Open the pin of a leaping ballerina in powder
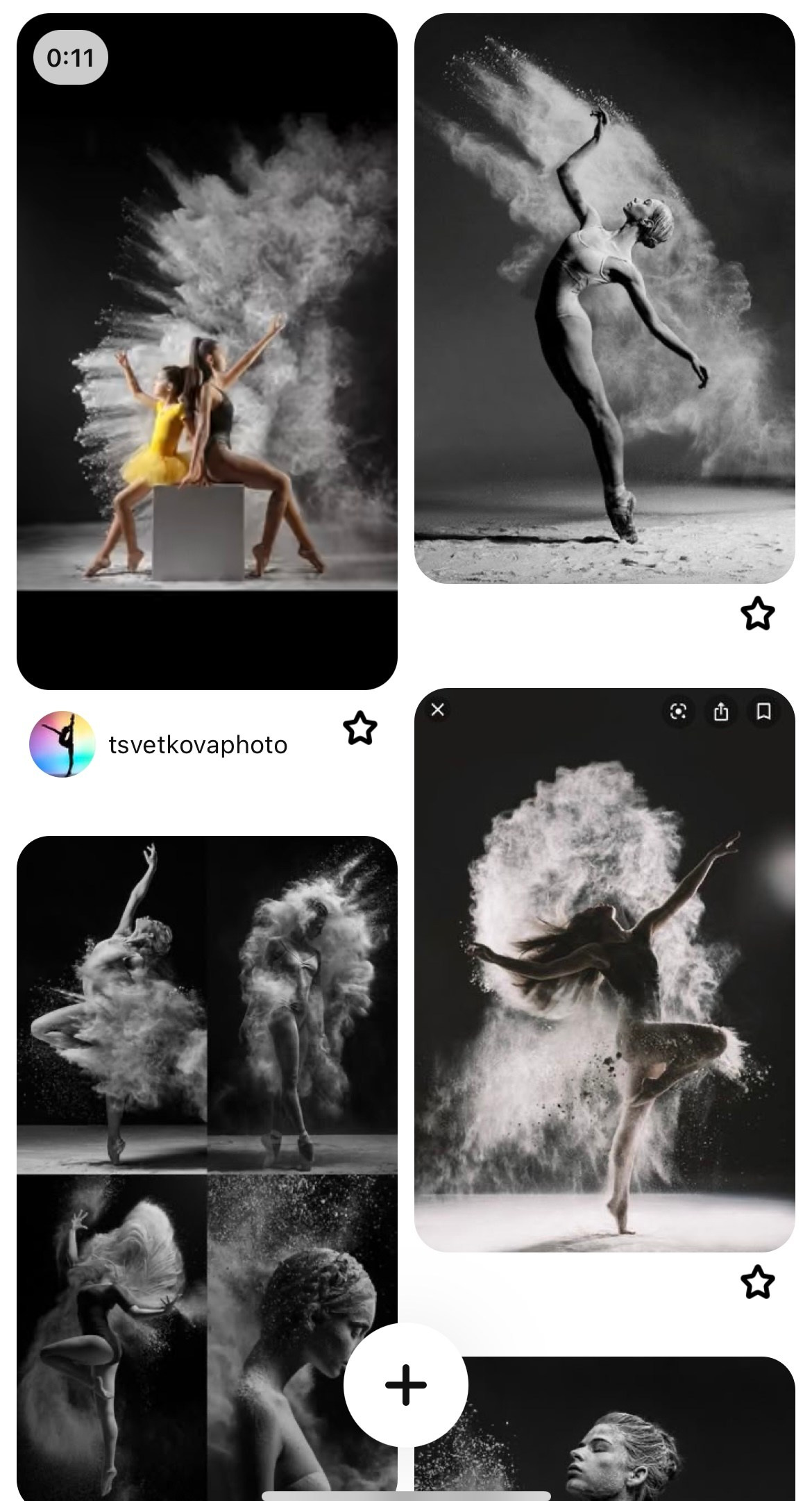Screen dimensions: 812x1501 tap(604, 299)
